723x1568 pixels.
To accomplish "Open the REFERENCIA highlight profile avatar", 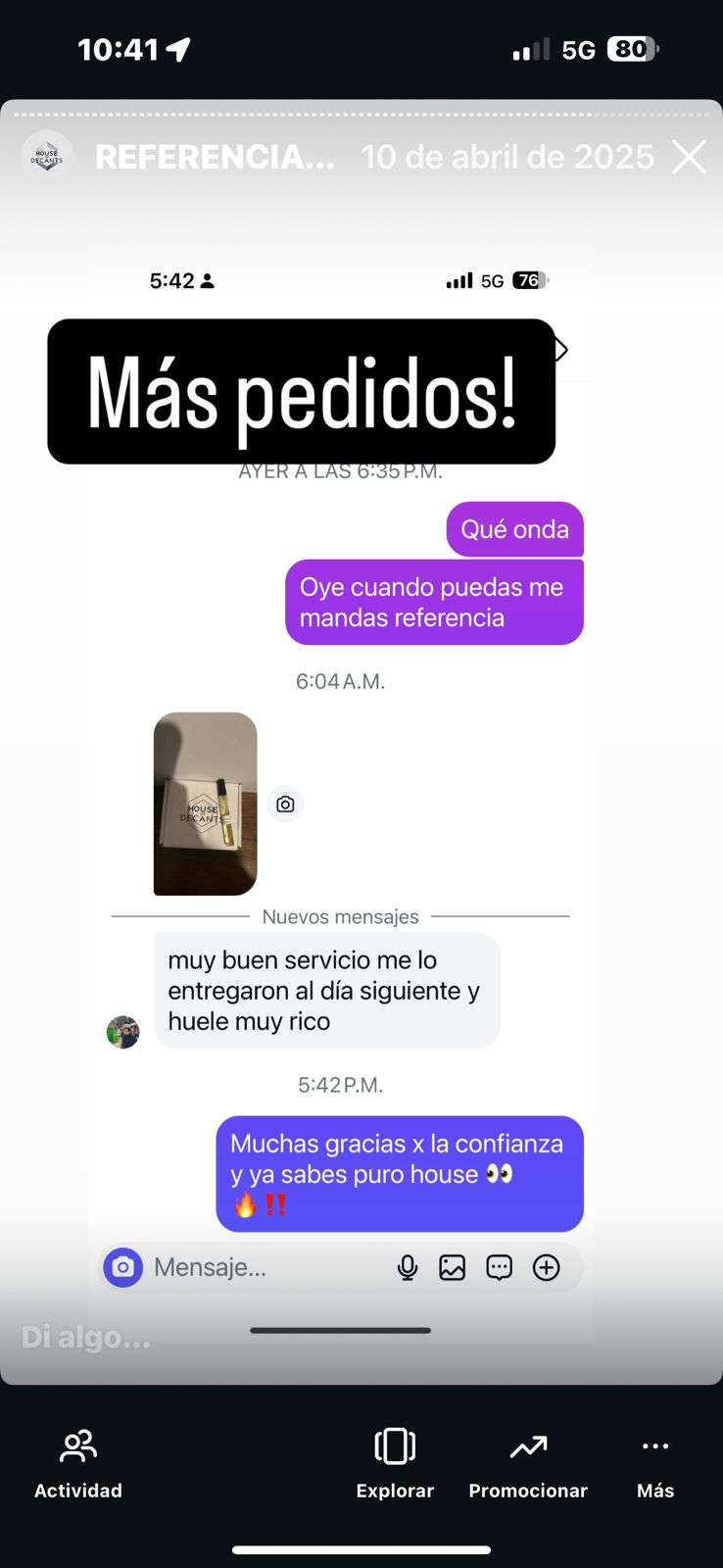I will click(x=47, y=157).
